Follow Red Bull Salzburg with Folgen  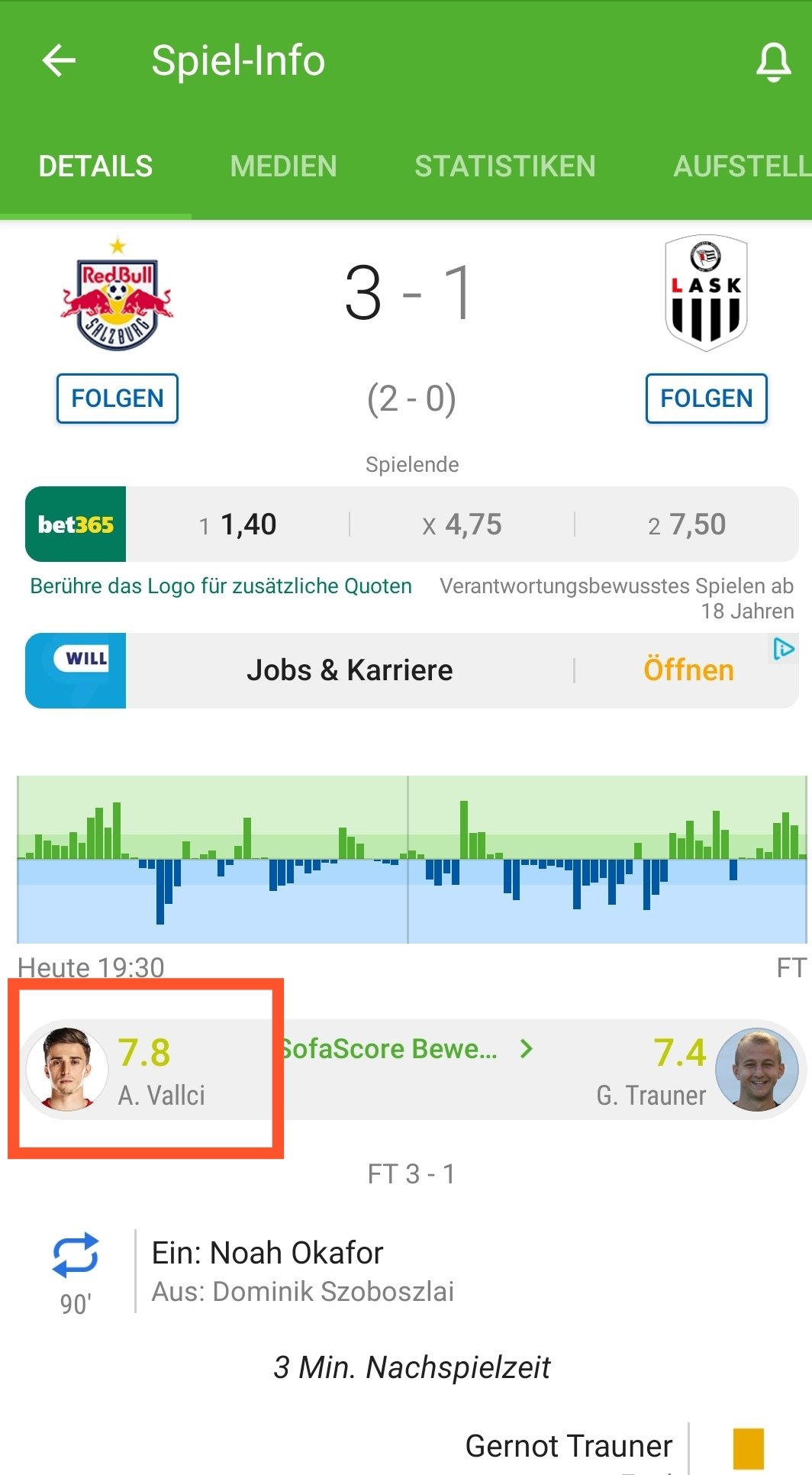tap(117, 398)
